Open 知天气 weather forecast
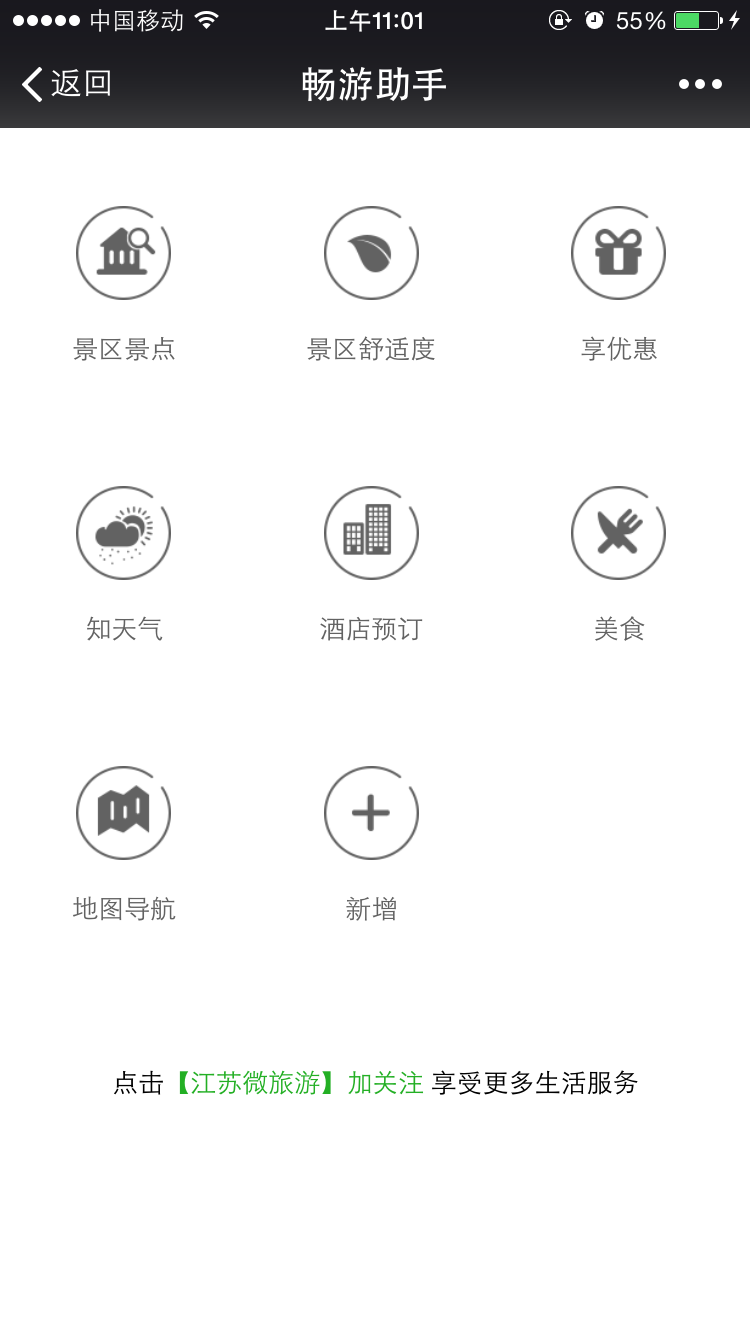This screenshot has width=750, height=1334. pos(124,533)
